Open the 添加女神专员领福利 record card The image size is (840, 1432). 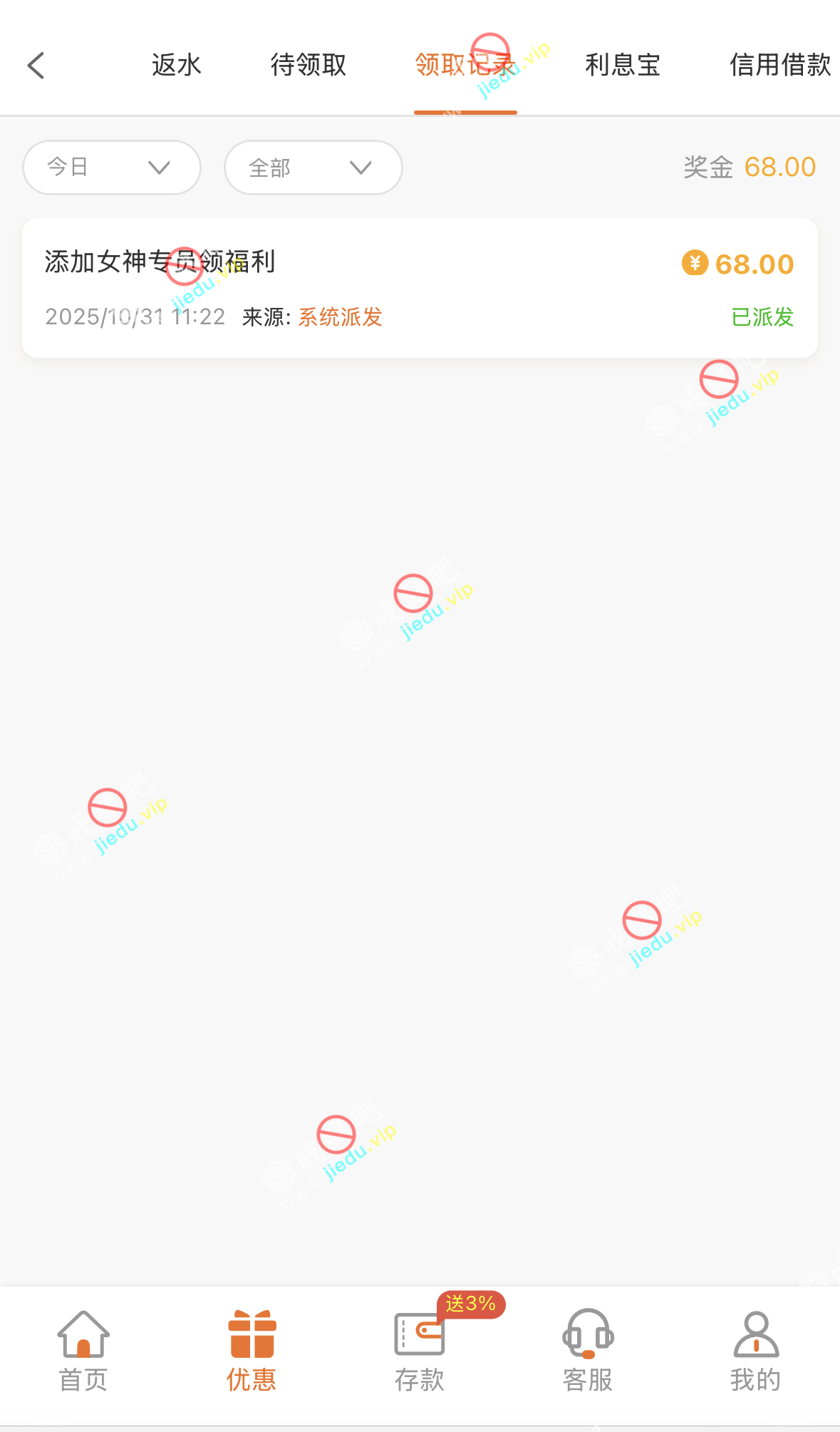(x=420, y=288)
